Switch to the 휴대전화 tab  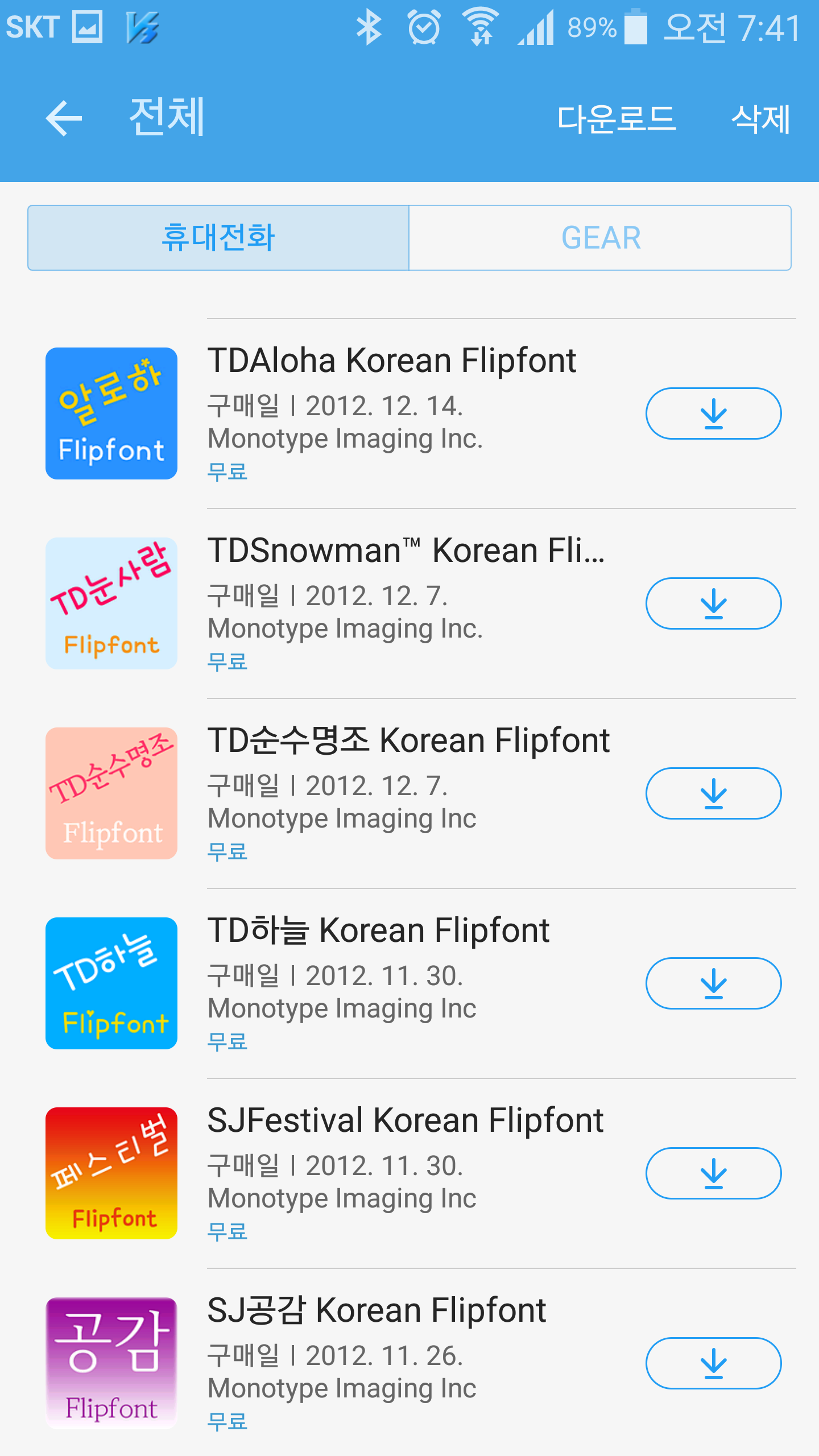[218, 238]
